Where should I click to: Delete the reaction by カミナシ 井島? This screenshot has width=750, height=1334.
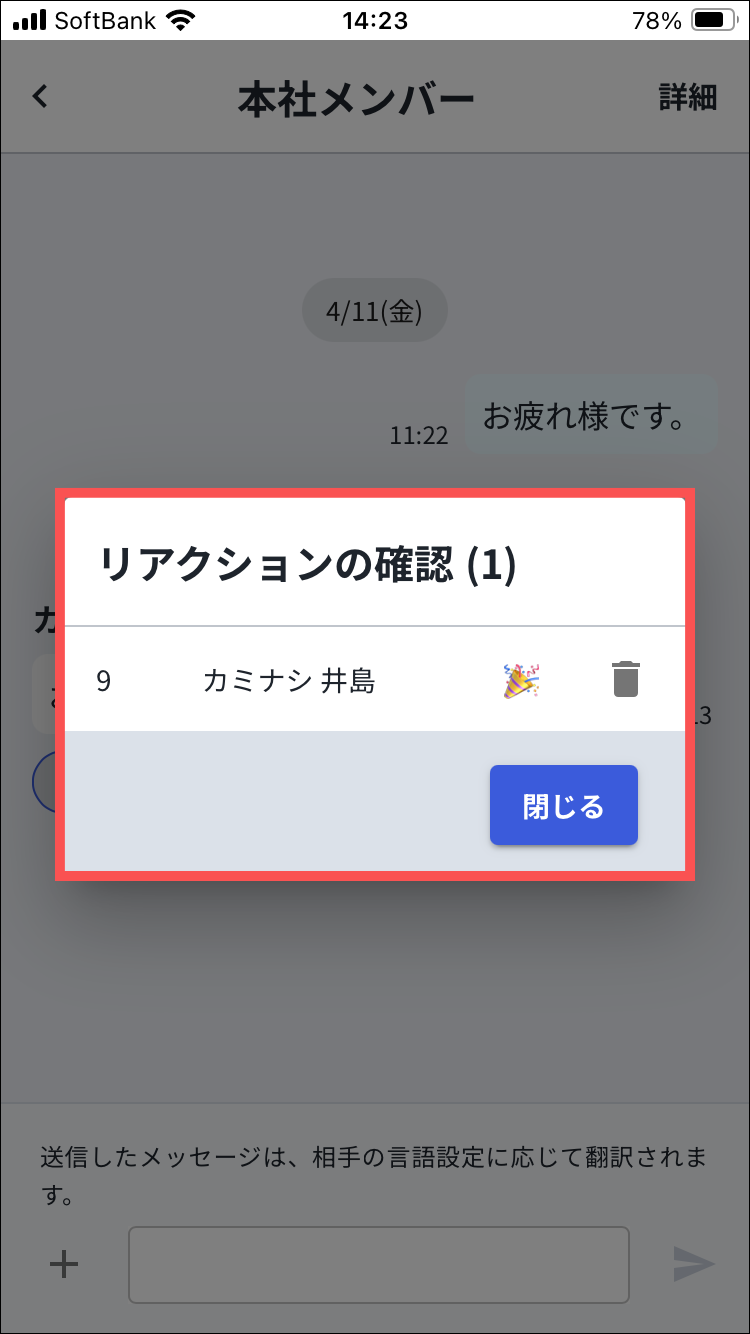tap(625, 679)
